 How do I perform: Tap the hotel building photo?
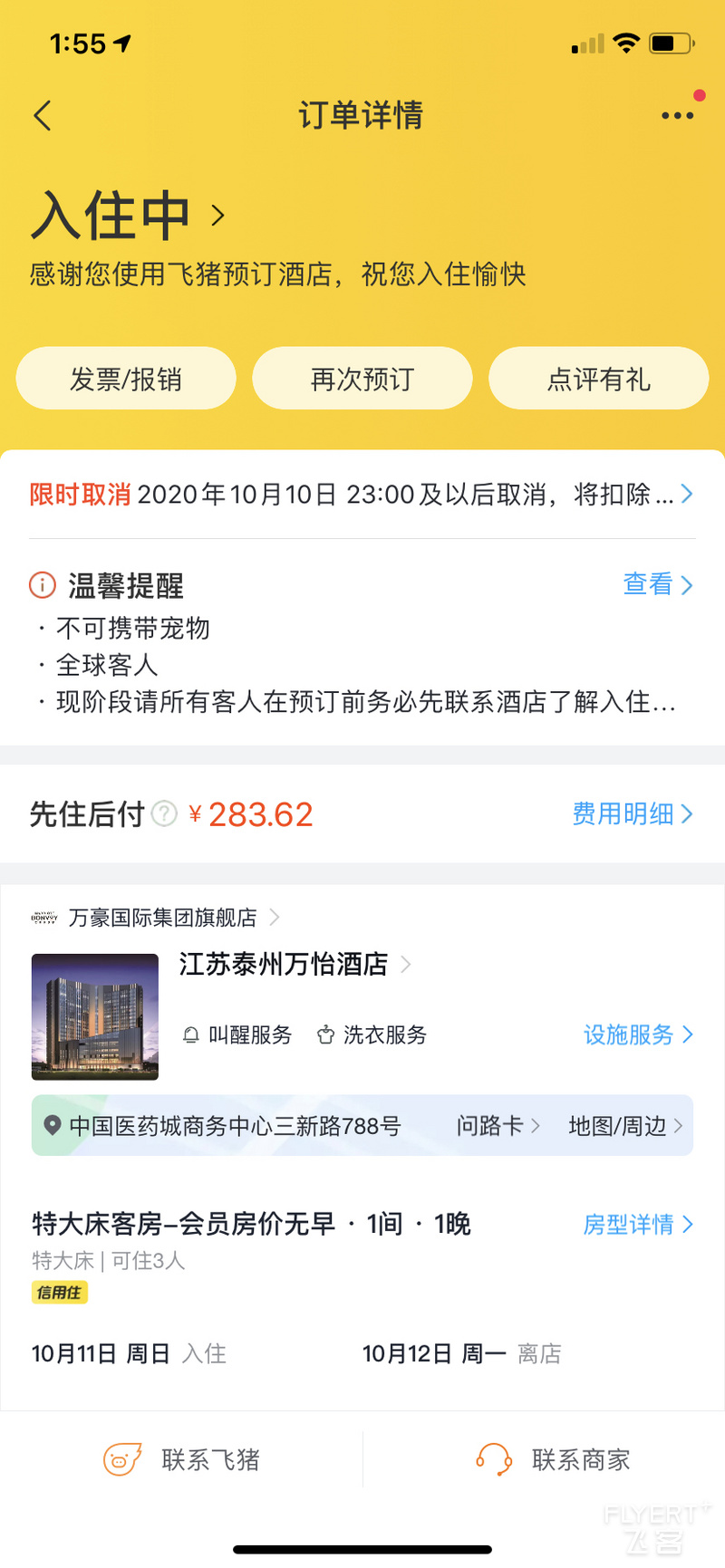(x=95, y=1016)
